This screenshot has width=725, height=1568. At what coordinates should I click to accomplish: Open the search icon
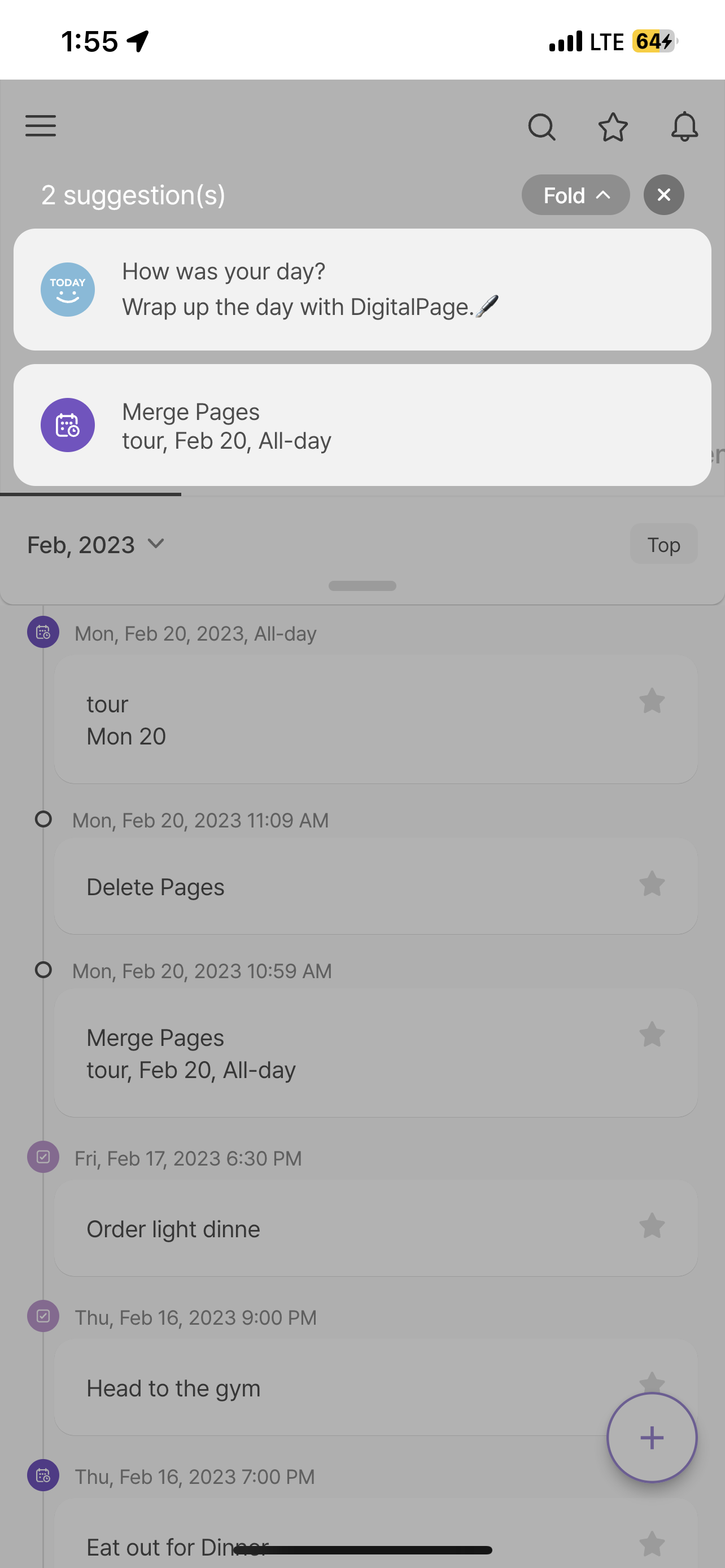coord(541,127)
